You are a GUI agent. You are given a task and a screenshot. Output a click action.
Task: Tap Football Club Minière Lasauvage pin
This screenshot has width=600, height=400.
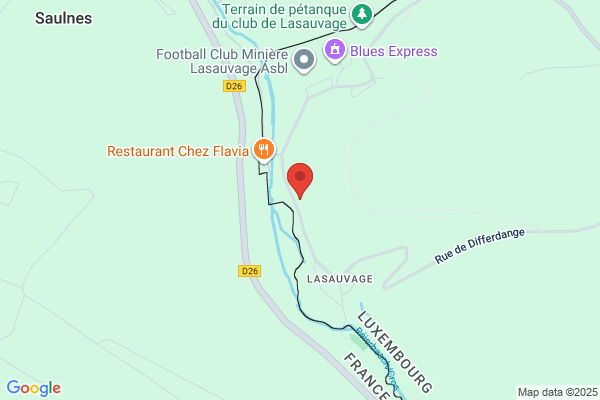point(304,60)
